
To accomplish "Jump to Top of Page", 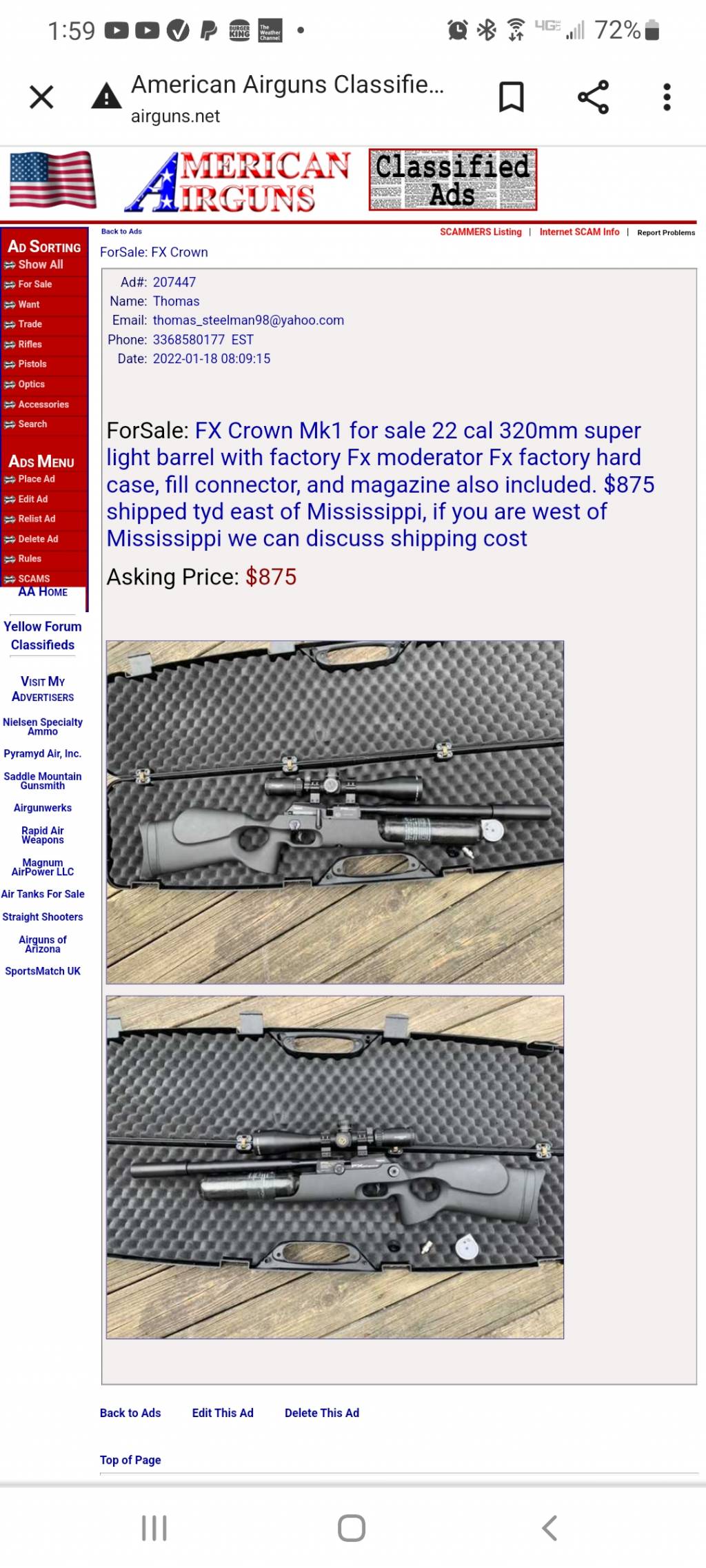I will [x=130, y=1460].
